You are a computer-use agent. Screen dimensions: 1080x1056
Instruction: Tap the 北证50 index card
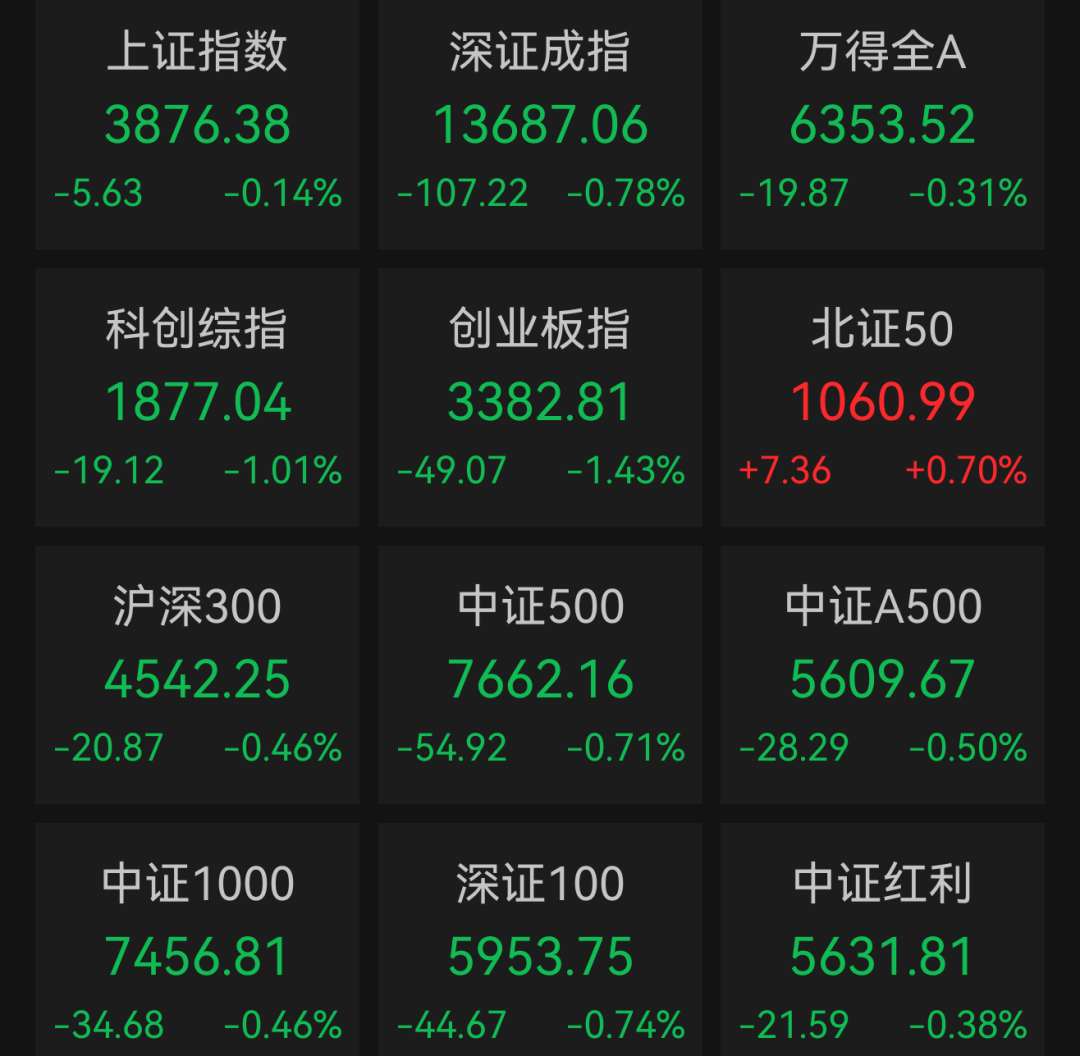coord(882,397)
